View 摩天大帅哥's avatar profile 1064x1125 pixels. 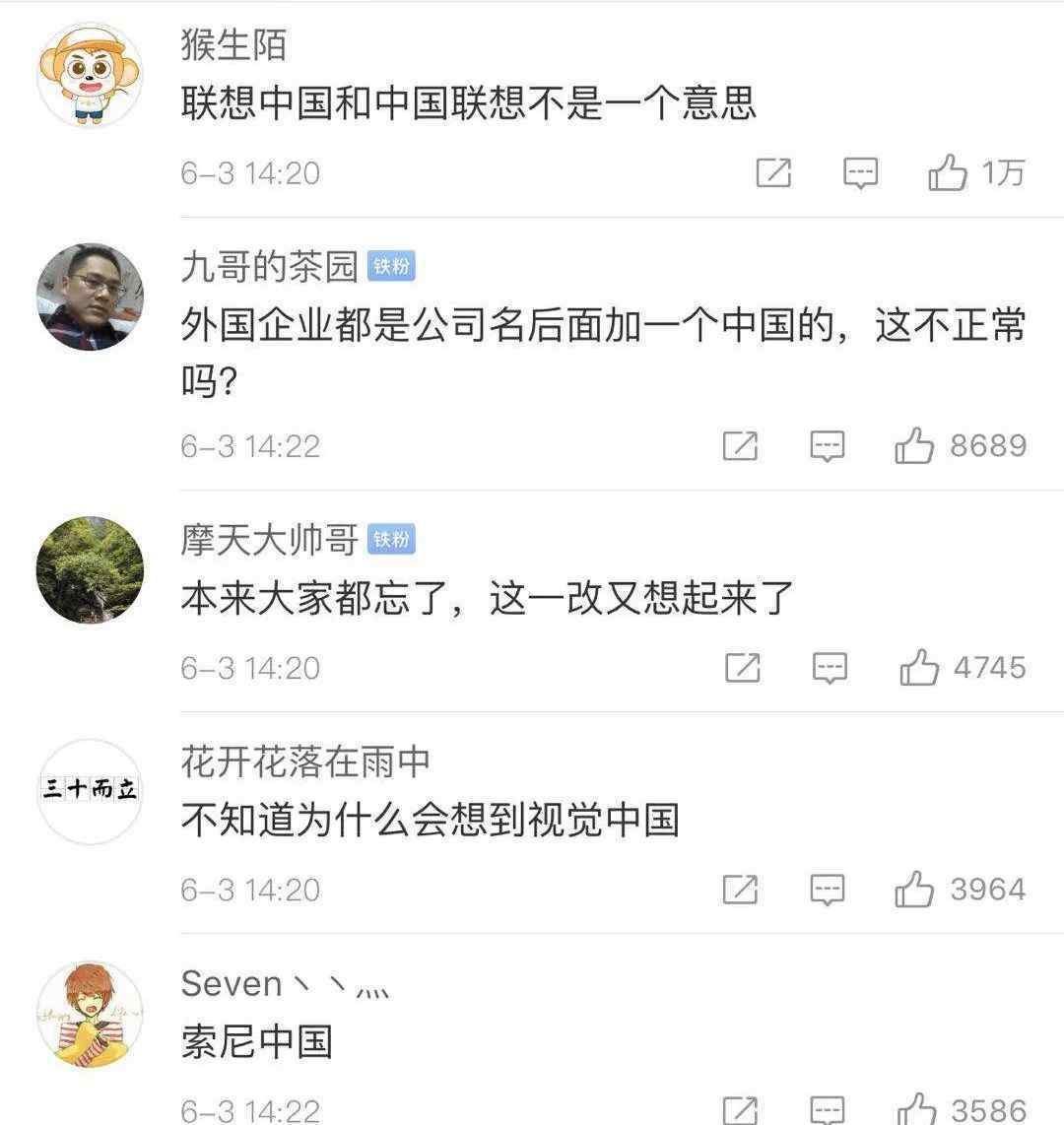pos(90,570)
